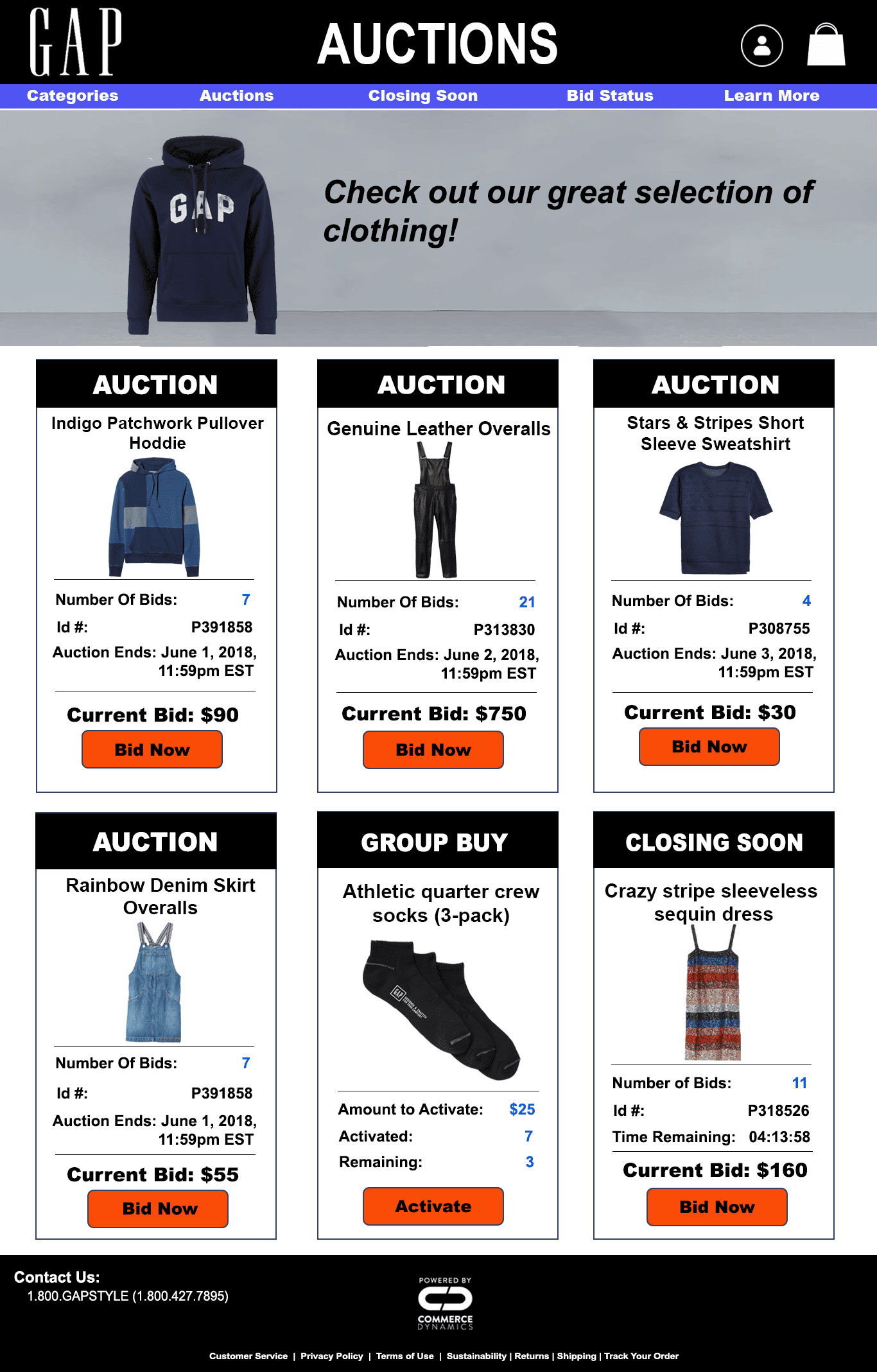Open the shopping bag
This screenshot has height=1372, width=877.
click(826, 45)
